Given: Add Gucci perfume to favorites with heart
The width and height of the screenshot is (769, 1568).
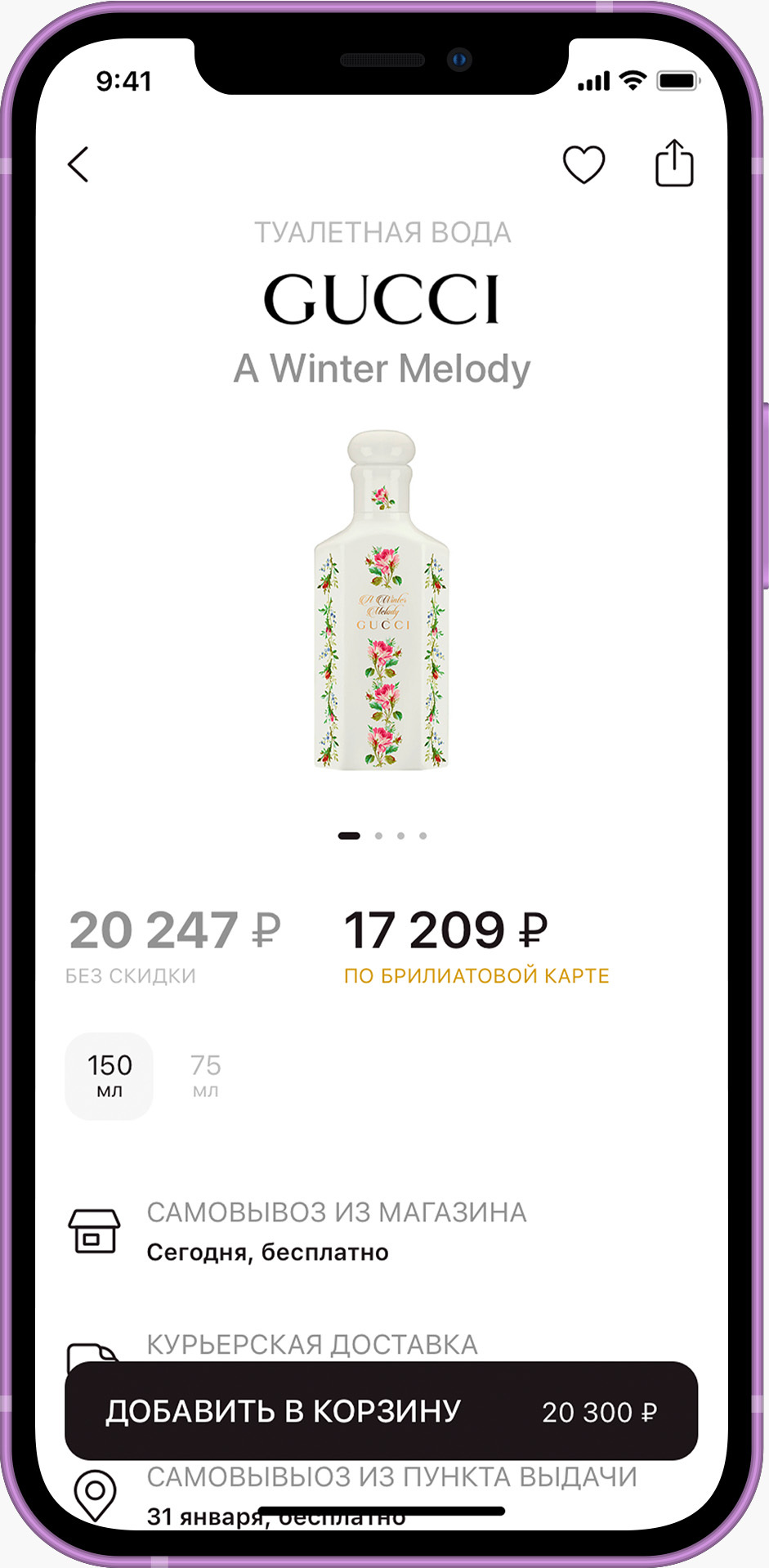Looking at the screenshot, I should pyautogui.click(x=583, y=164).
